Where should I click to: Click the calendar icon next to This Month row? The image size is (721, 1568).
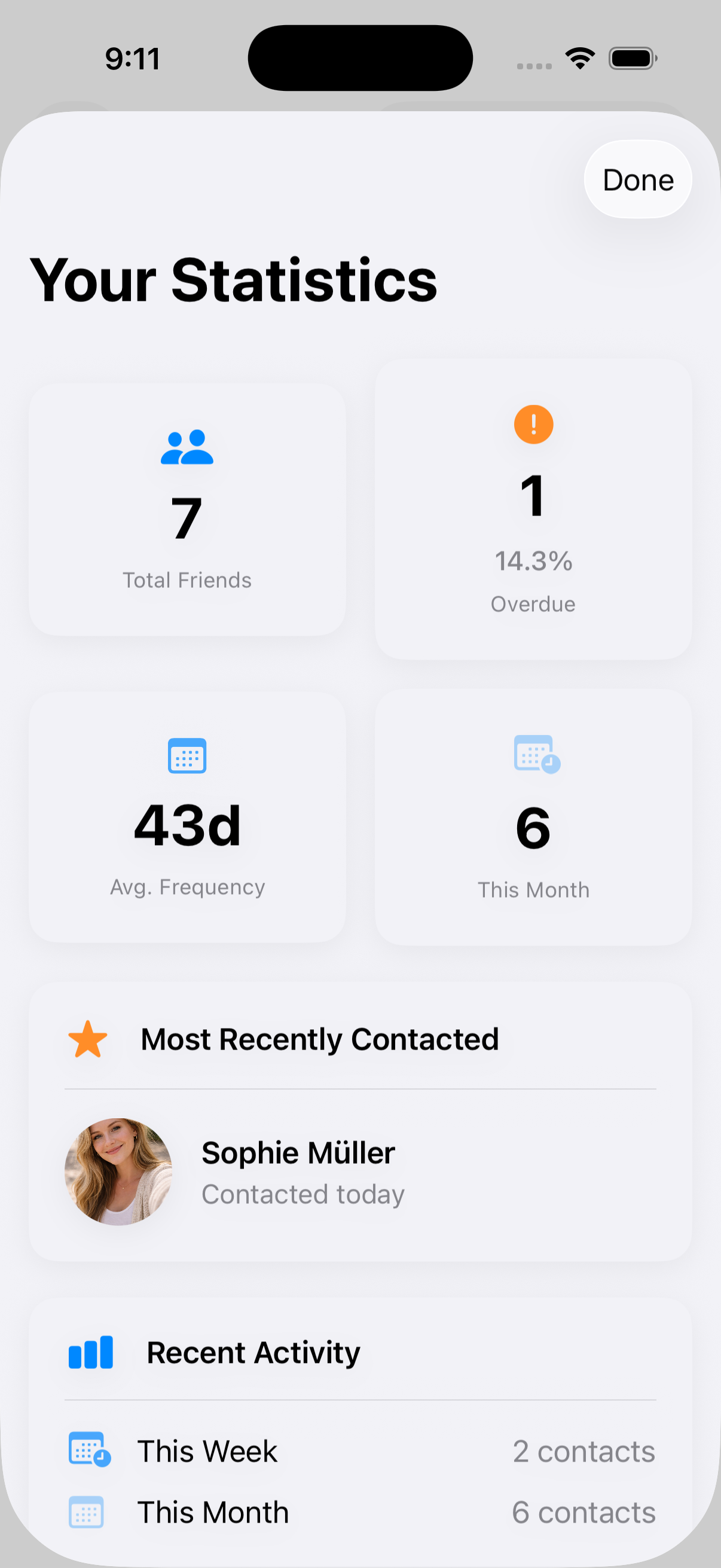click(87, 1512)
